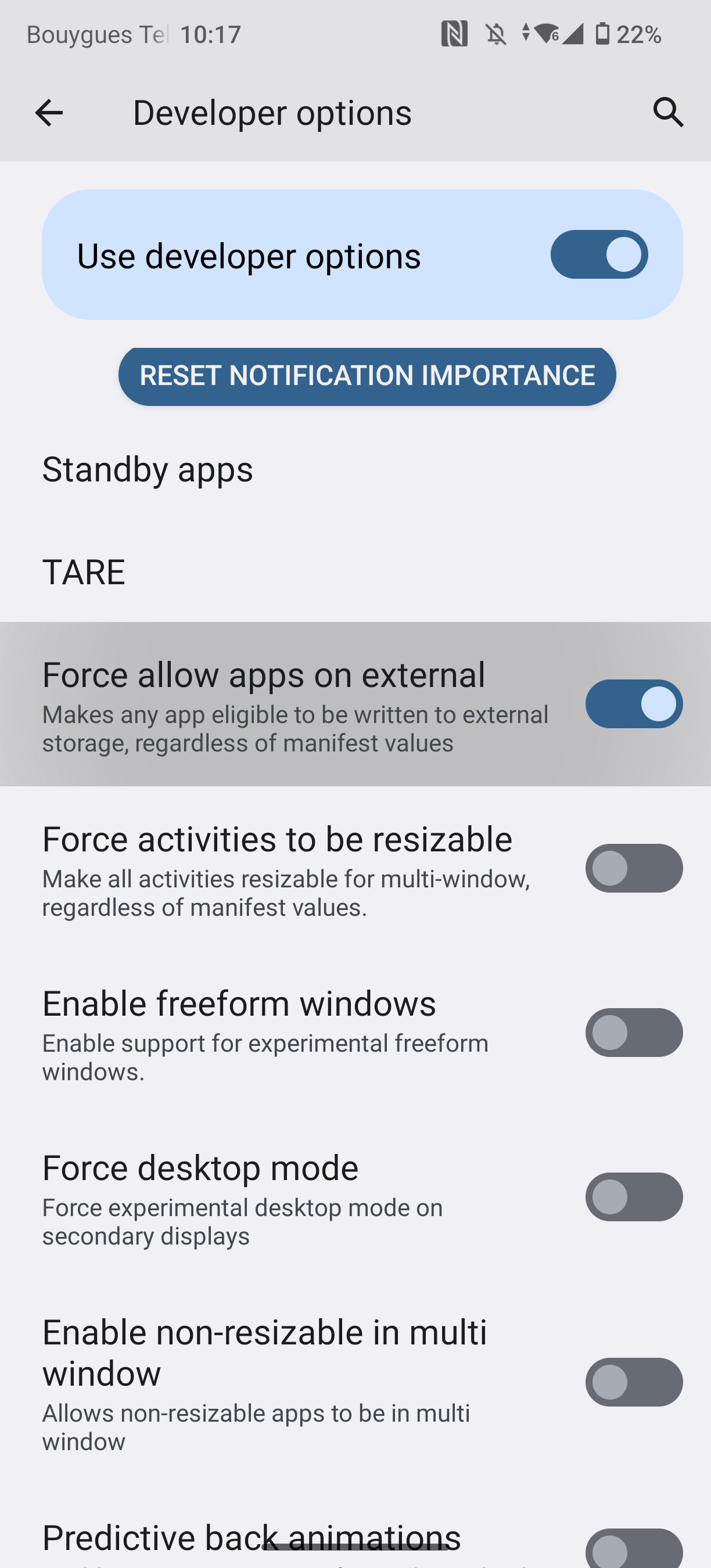Tap Reset Notification Importance button

tap(367, 376)
